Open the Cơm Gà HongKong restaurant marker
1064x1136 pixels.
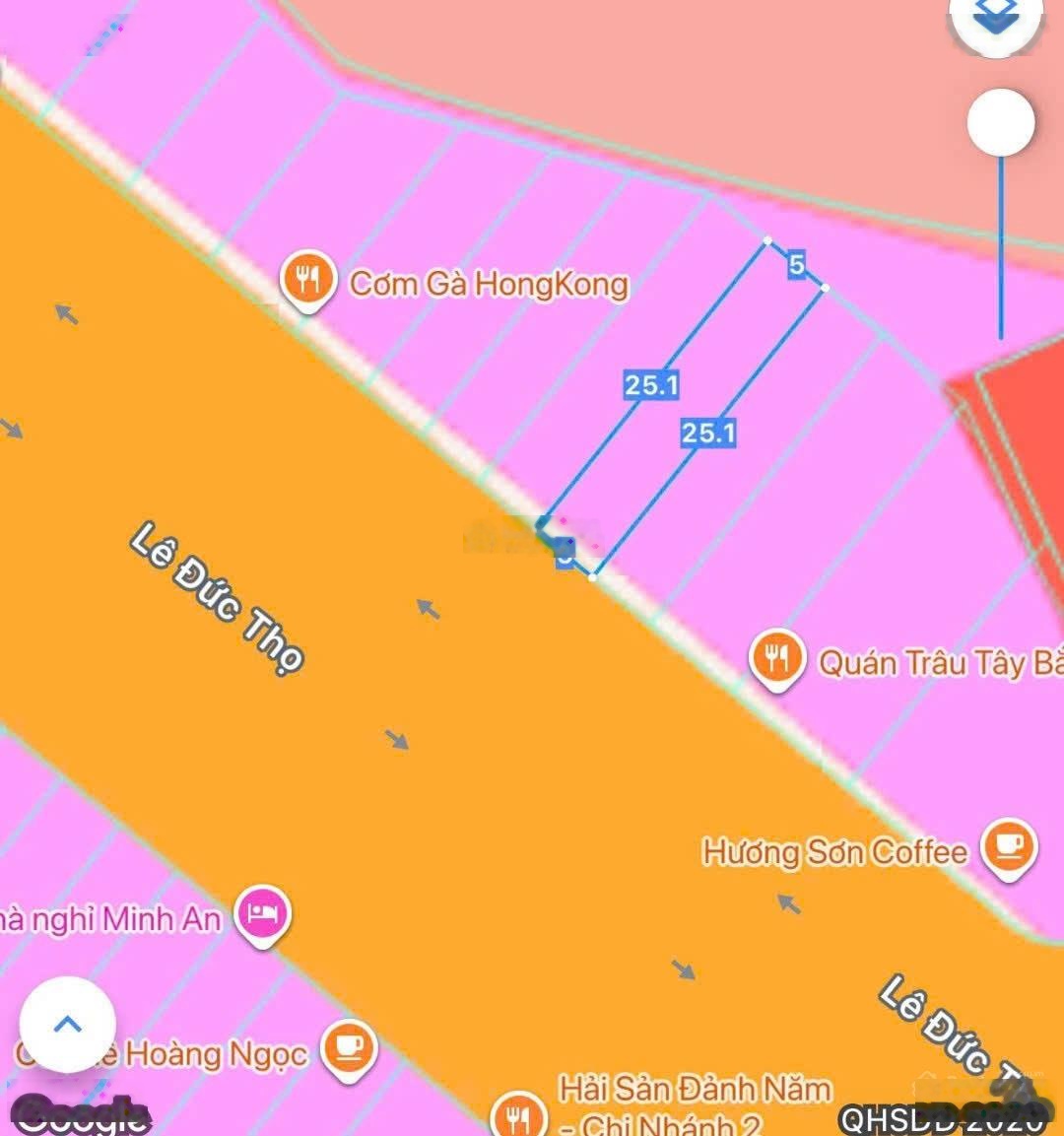click(x=307, y=280)
